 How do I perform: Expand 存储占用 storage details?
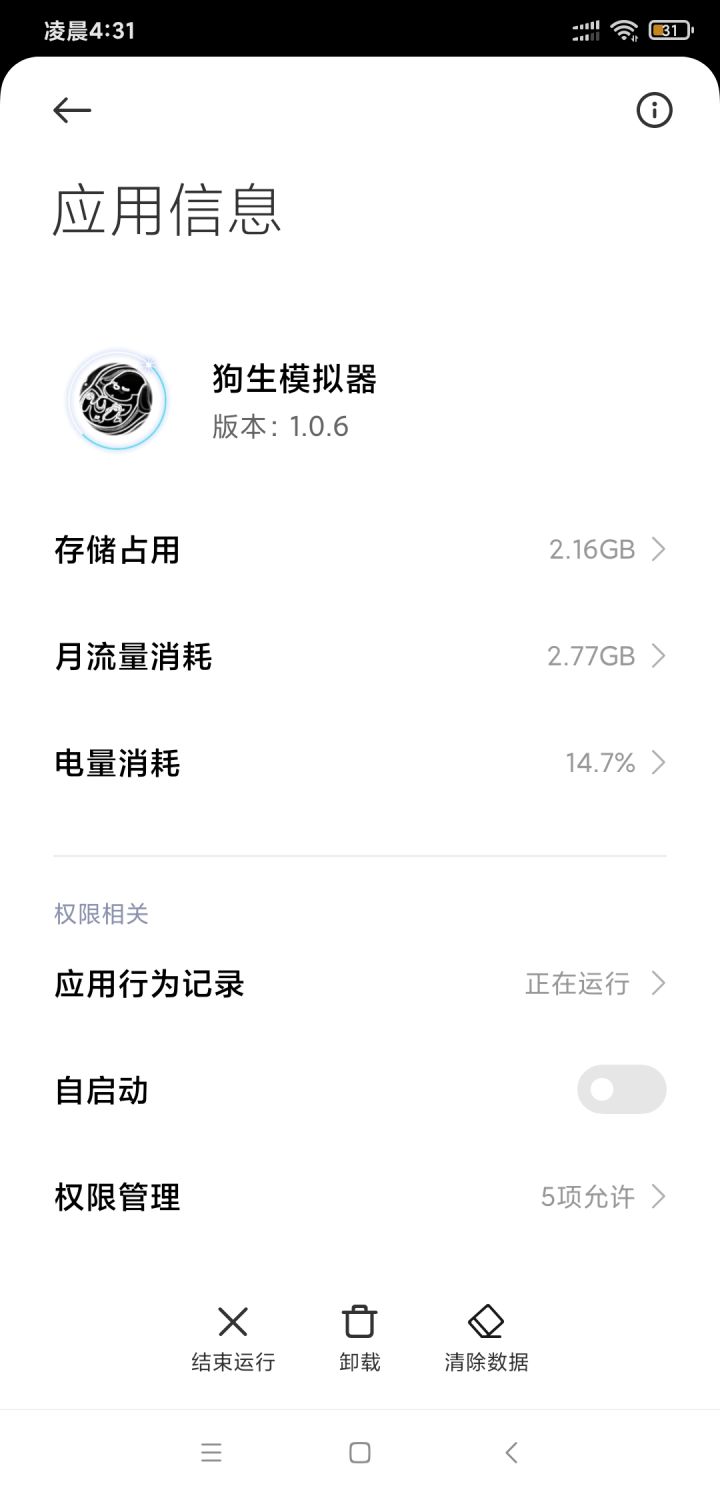[x=360, y=549]
